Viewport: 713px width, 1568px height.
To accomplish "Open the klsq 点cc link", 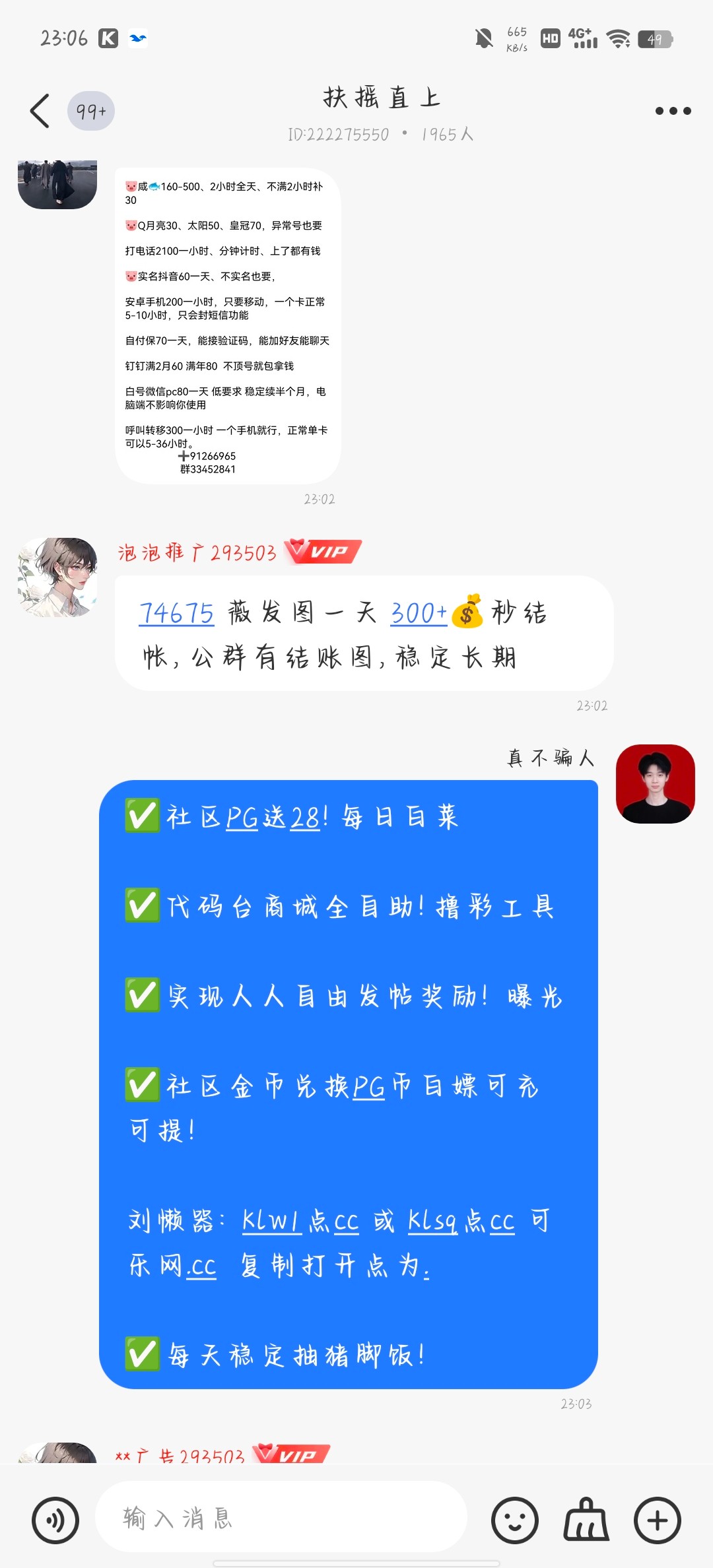I will click(461, 1222).
